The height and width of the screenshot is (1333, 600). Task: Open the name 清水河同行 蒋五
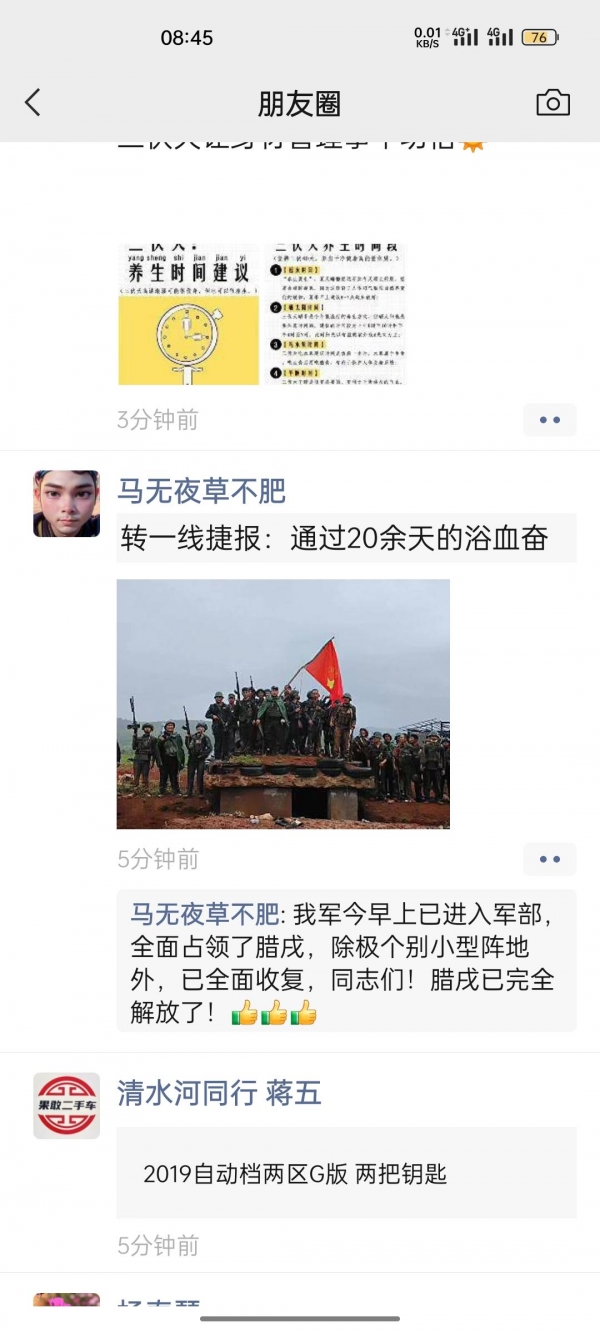click(x=219, y=1093)
